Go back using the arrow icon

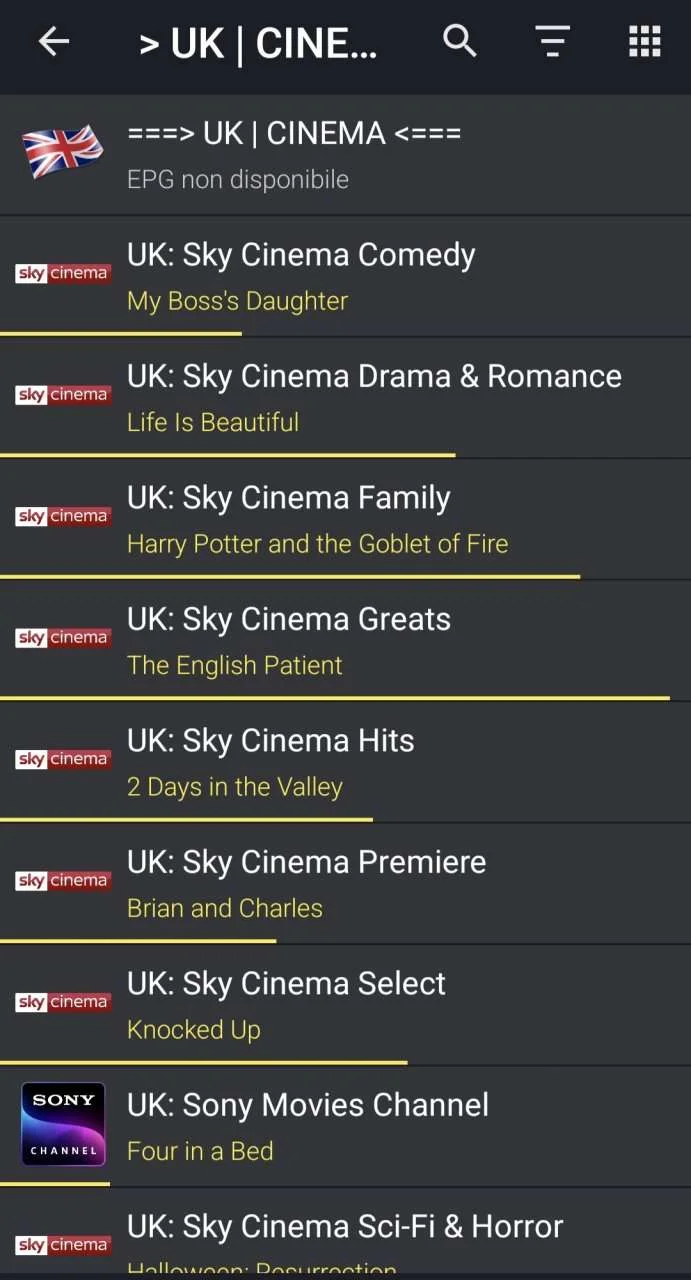pos(54,42)
